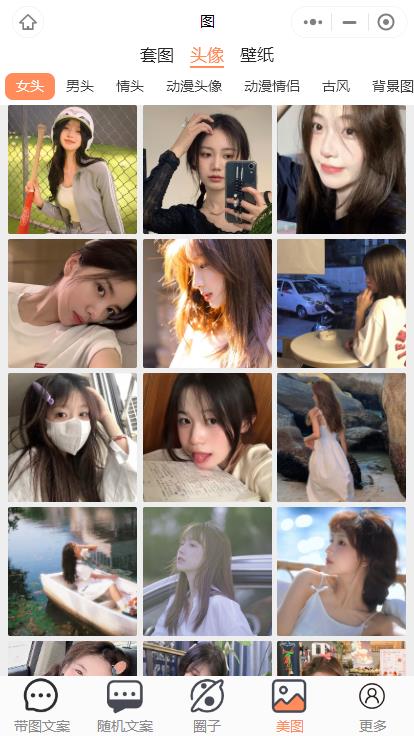Tap the home icon in the header

[28, 22]
